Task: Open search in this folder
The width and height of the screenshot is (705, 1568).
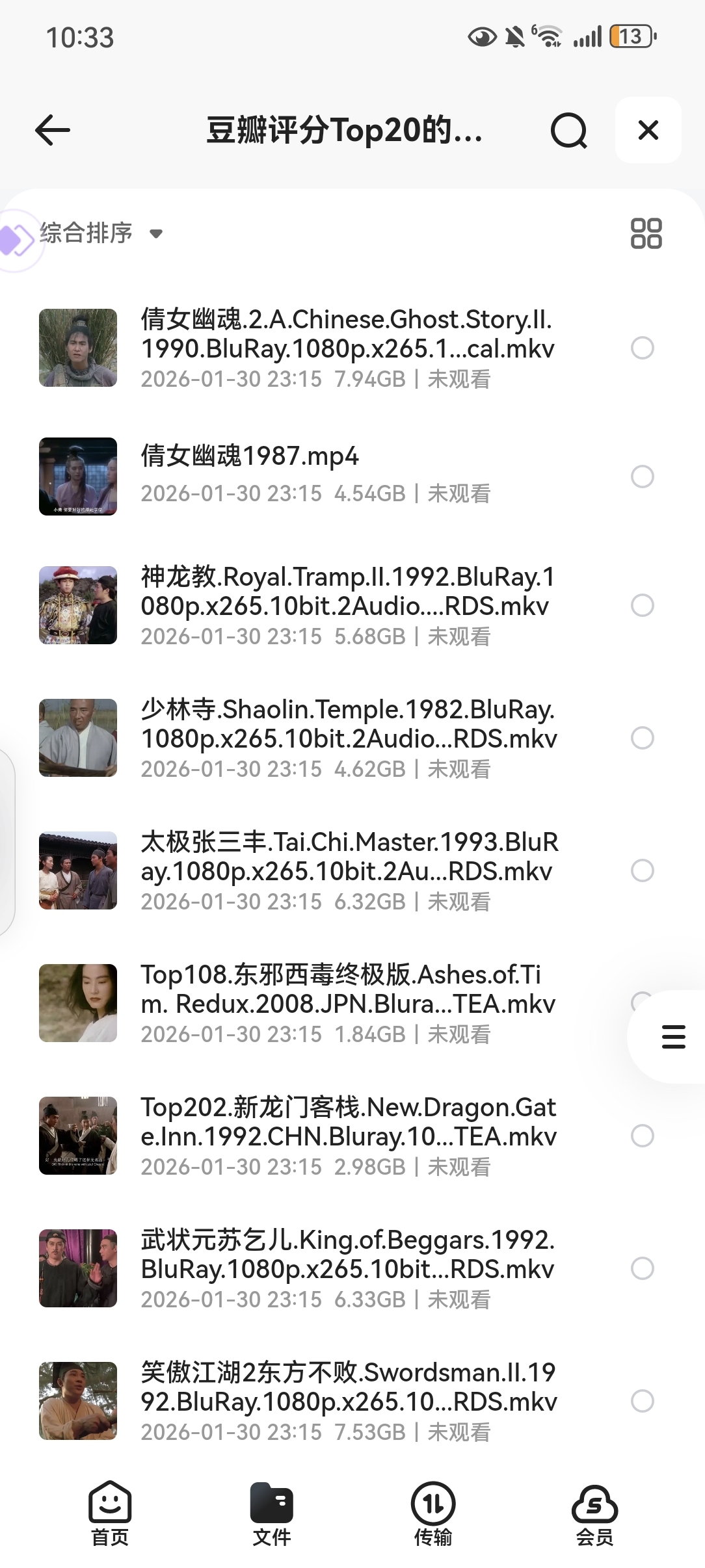Action: [x=568, y=130]
